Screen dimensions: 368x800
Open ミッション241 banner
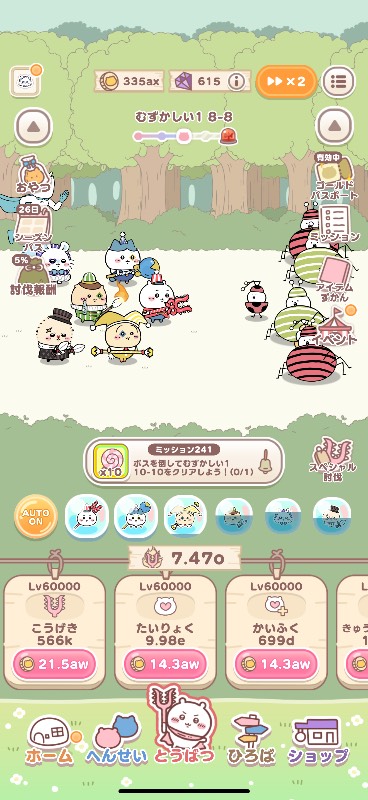(184, 462)
